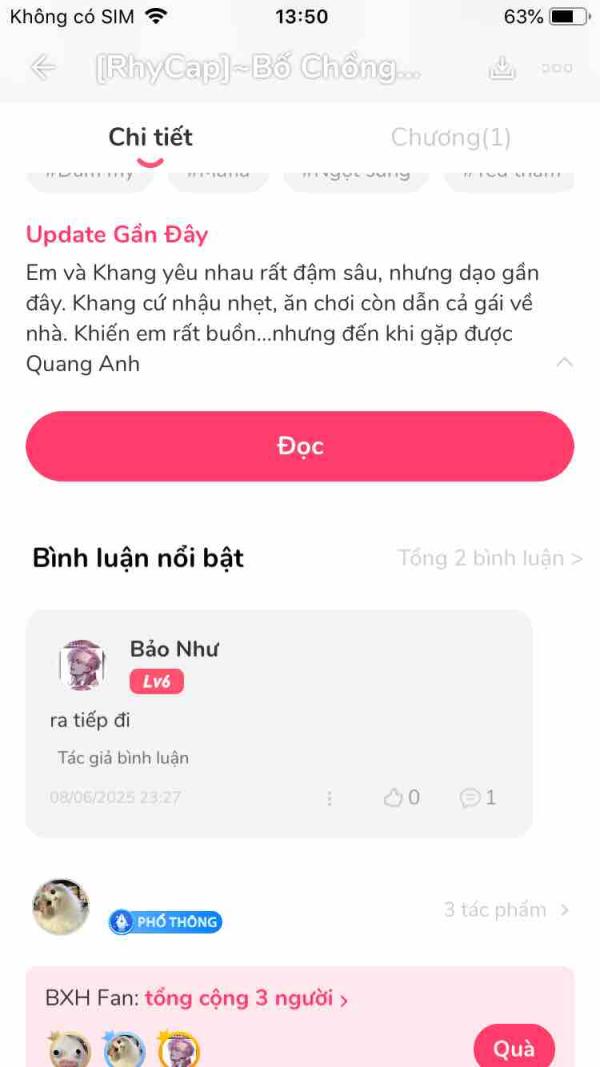Download the story via the download icon
Viewport: 600px width, 1067px height.
[x=501, y=68]
